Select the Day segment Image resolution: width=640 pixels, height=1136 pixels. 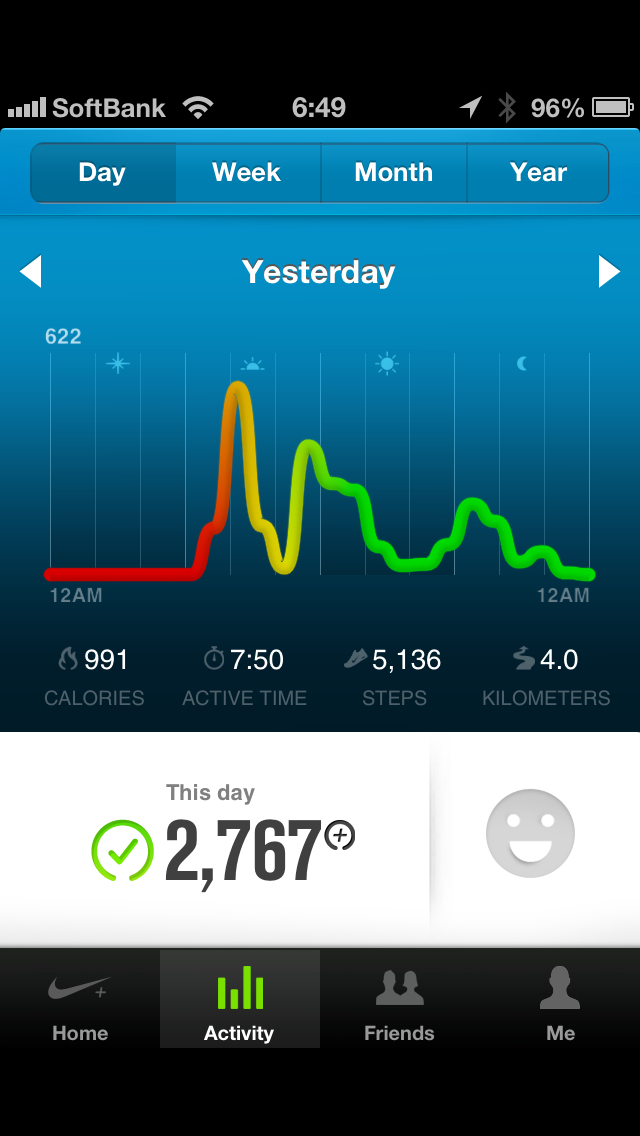pyautogui.click(x=103, y=173)
